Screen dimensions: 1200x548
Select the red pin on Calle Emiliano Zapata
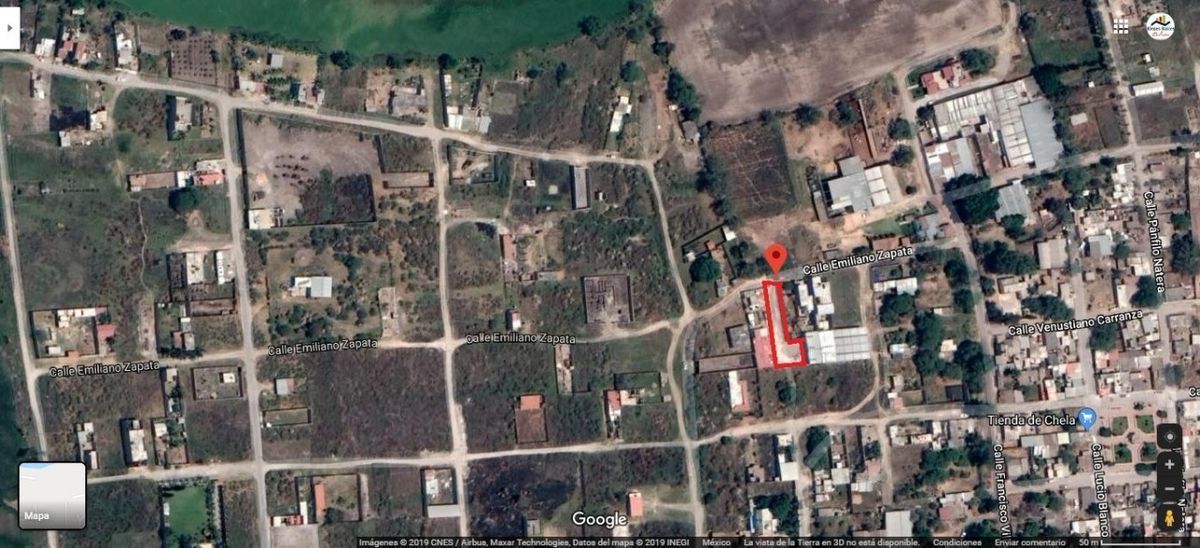click(x=775, y=258)
